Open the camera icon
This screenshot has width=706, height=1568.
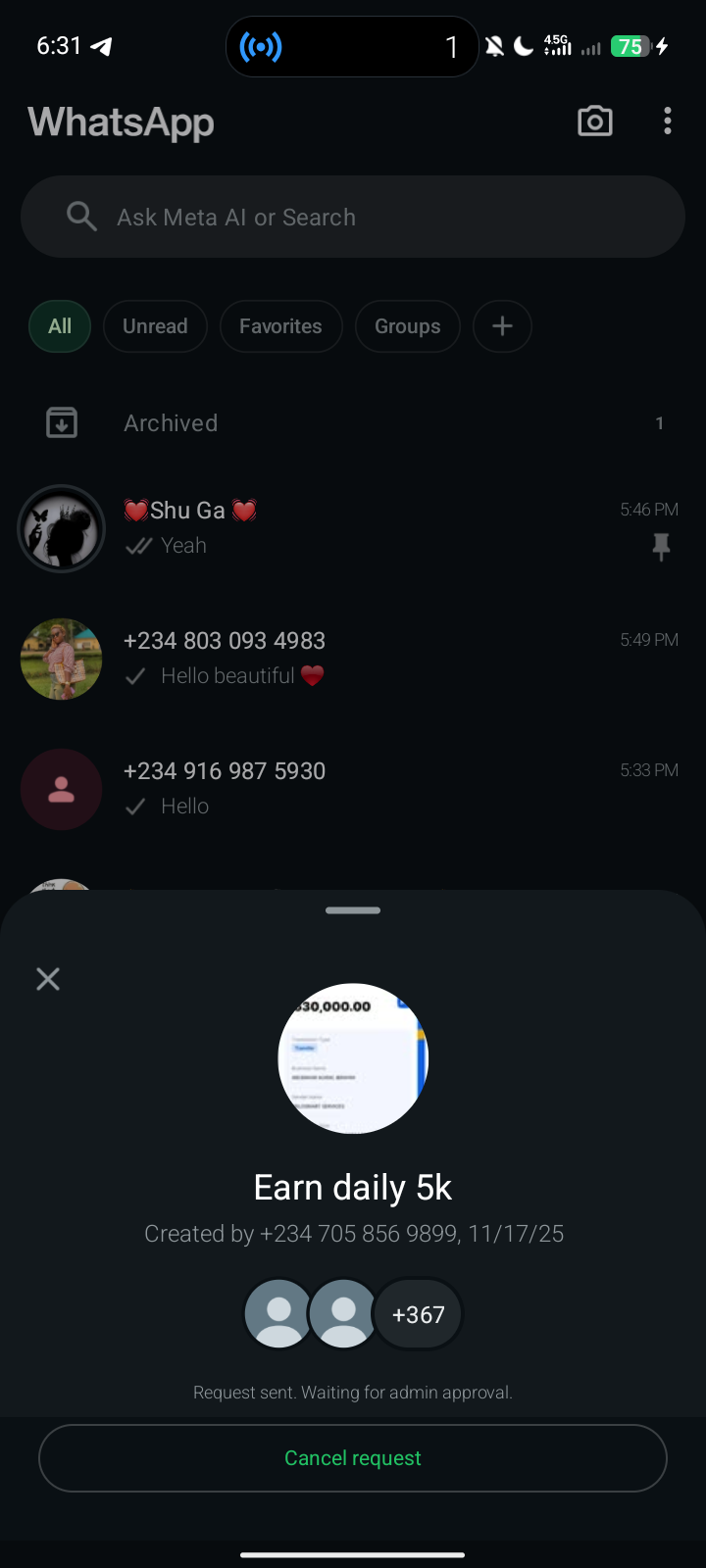click(x=595, y=122)
